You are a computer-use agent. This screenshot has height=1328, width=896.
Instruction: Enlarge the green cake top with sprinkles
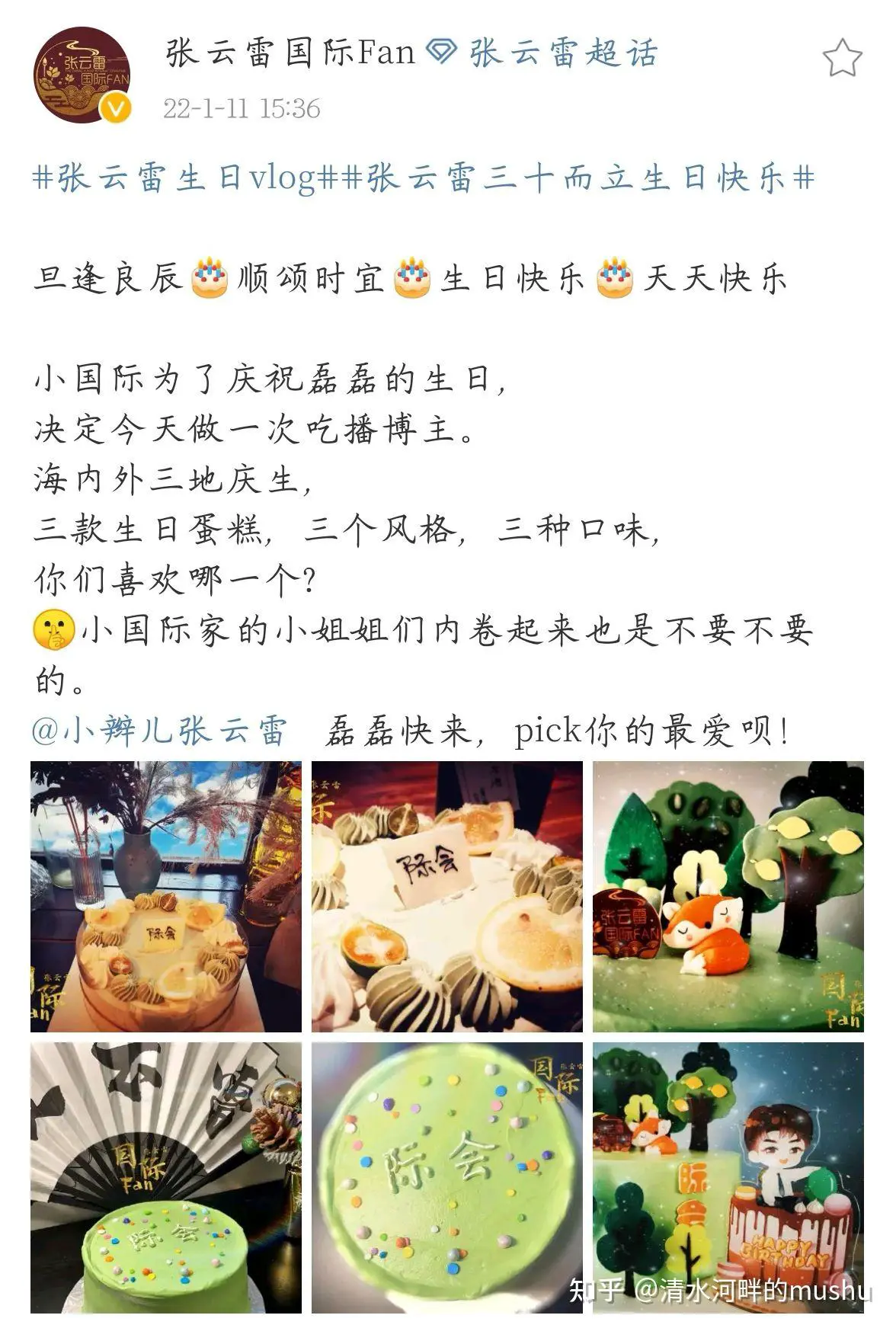coord(447,1177)
